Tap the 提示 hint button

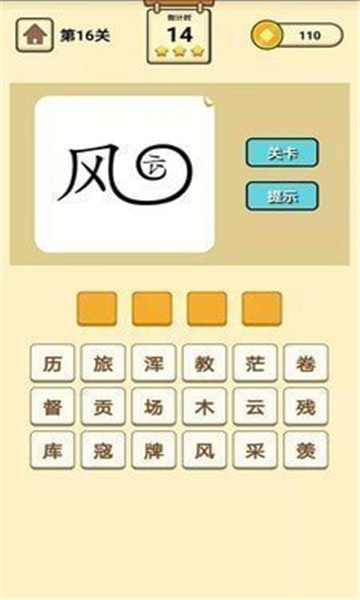tap(282, 196)
